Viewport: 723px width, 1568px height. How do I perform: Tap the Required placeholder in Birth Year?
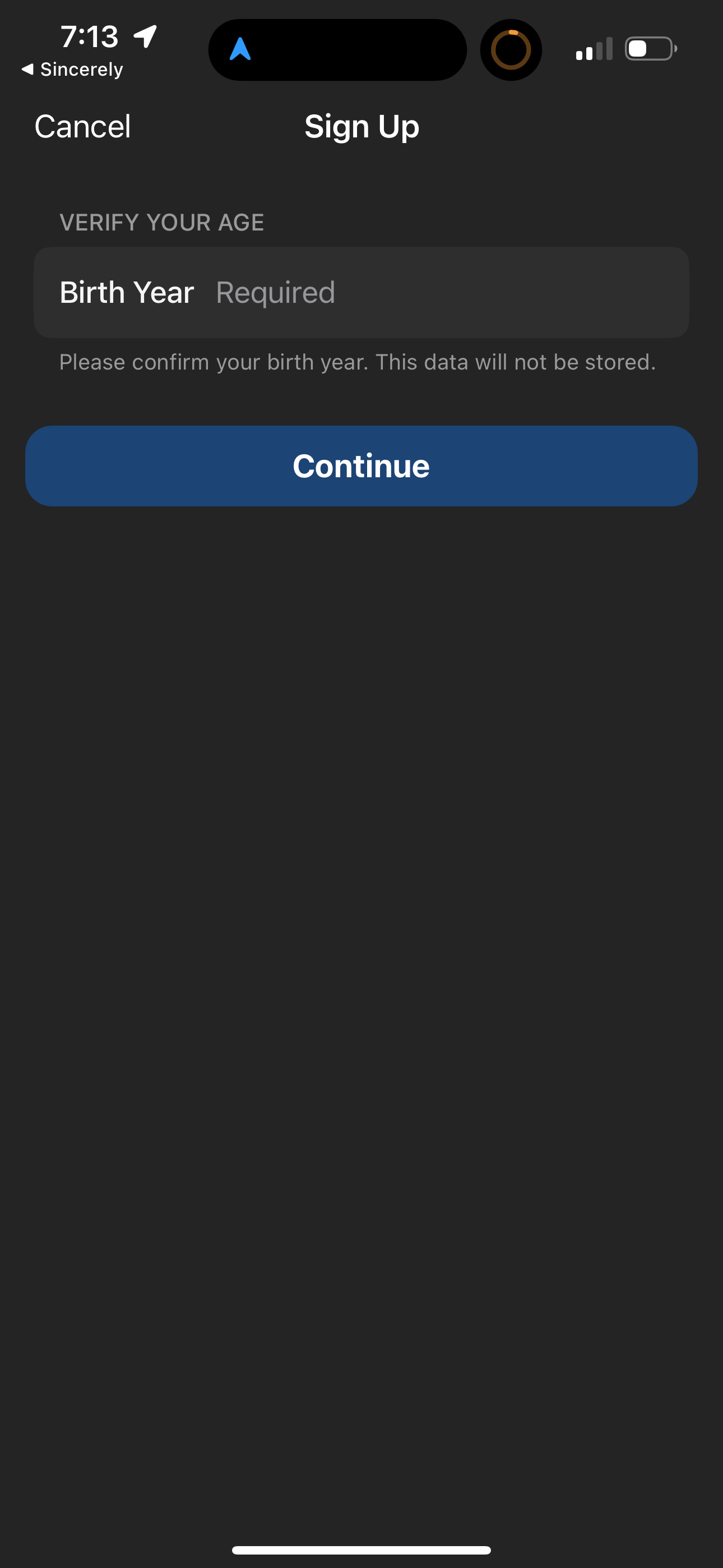click(275, 293)
